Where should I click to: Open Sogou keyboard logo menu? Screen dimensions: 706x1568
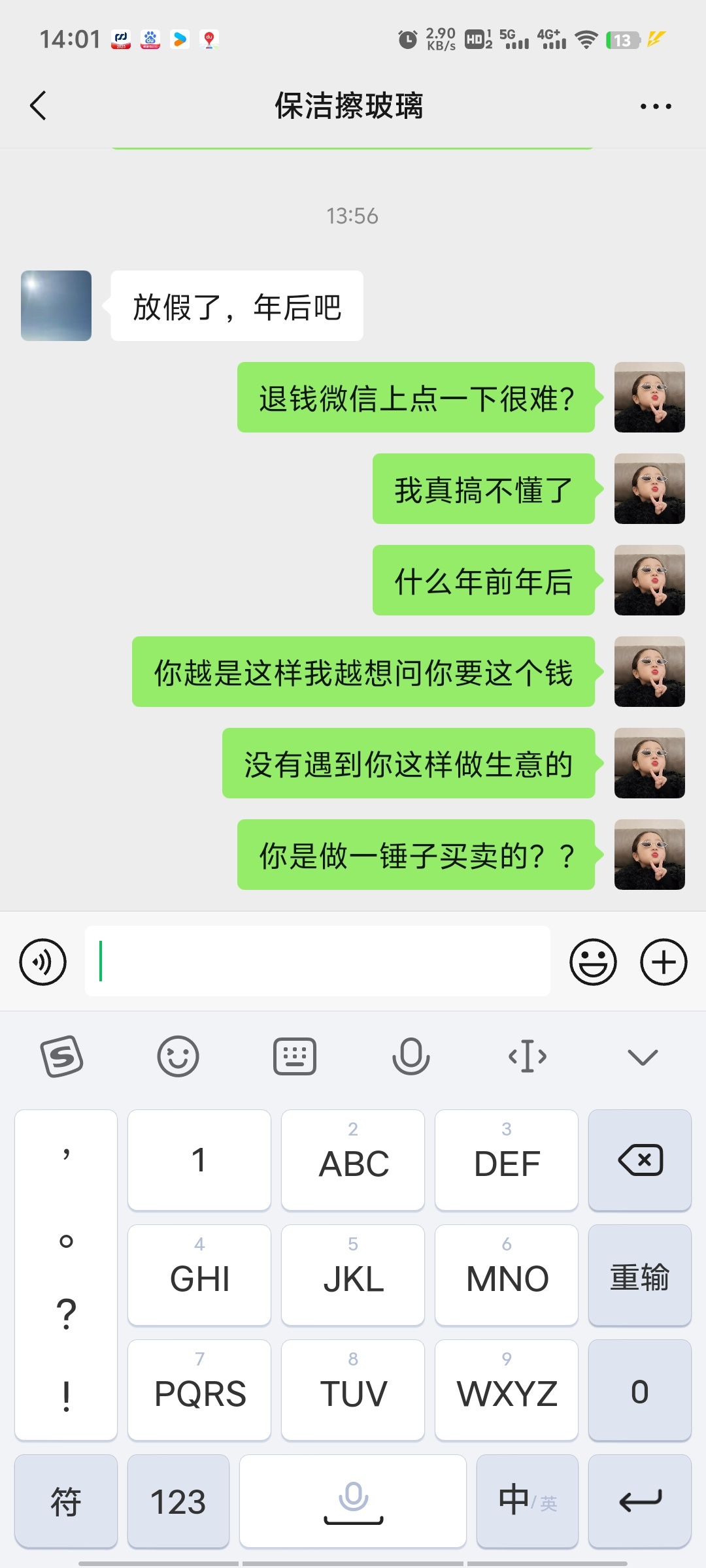61,1056
